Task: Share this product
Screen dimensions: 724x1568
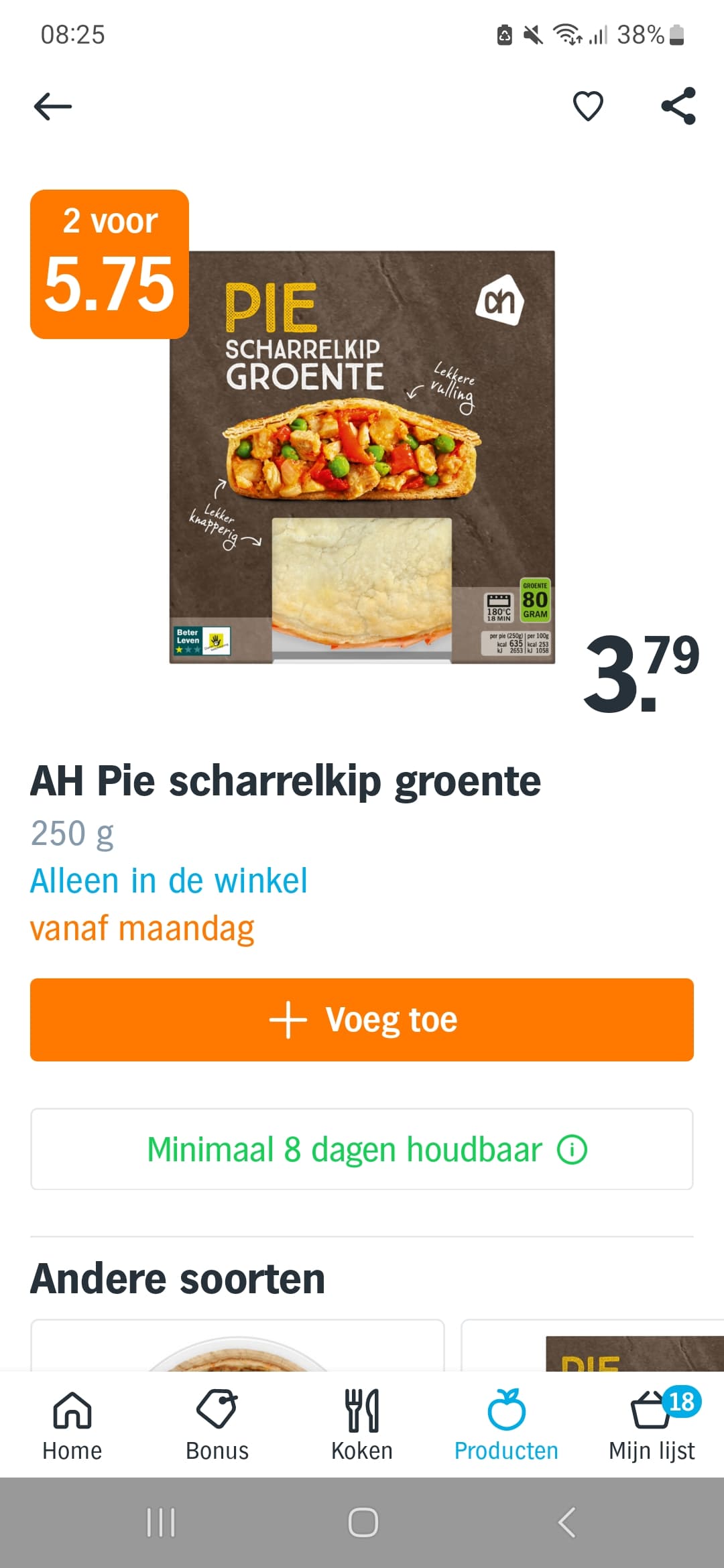Action: pos(678,106)
